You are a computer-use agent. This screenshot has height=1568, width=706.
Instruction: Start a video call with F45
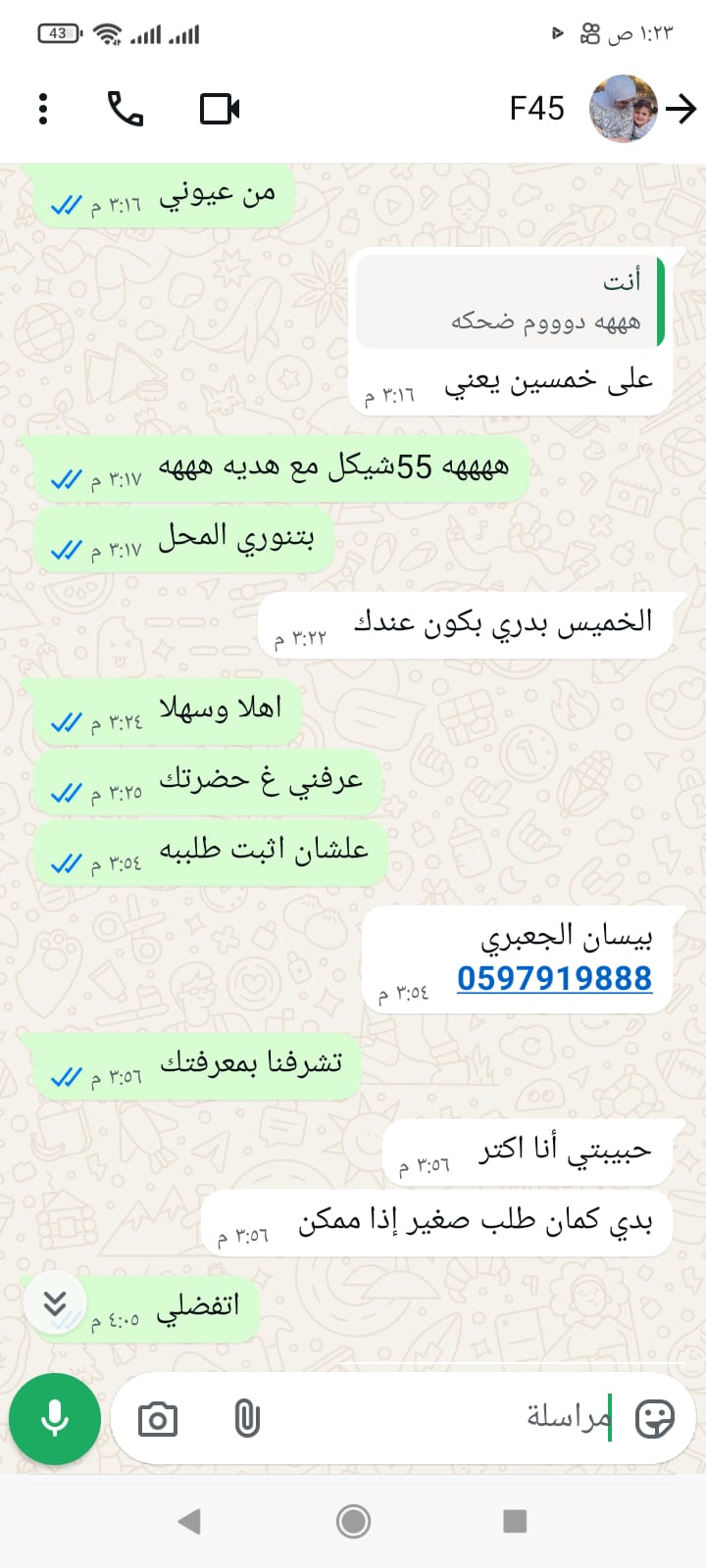pyautogui.click(x=220, y=109)
